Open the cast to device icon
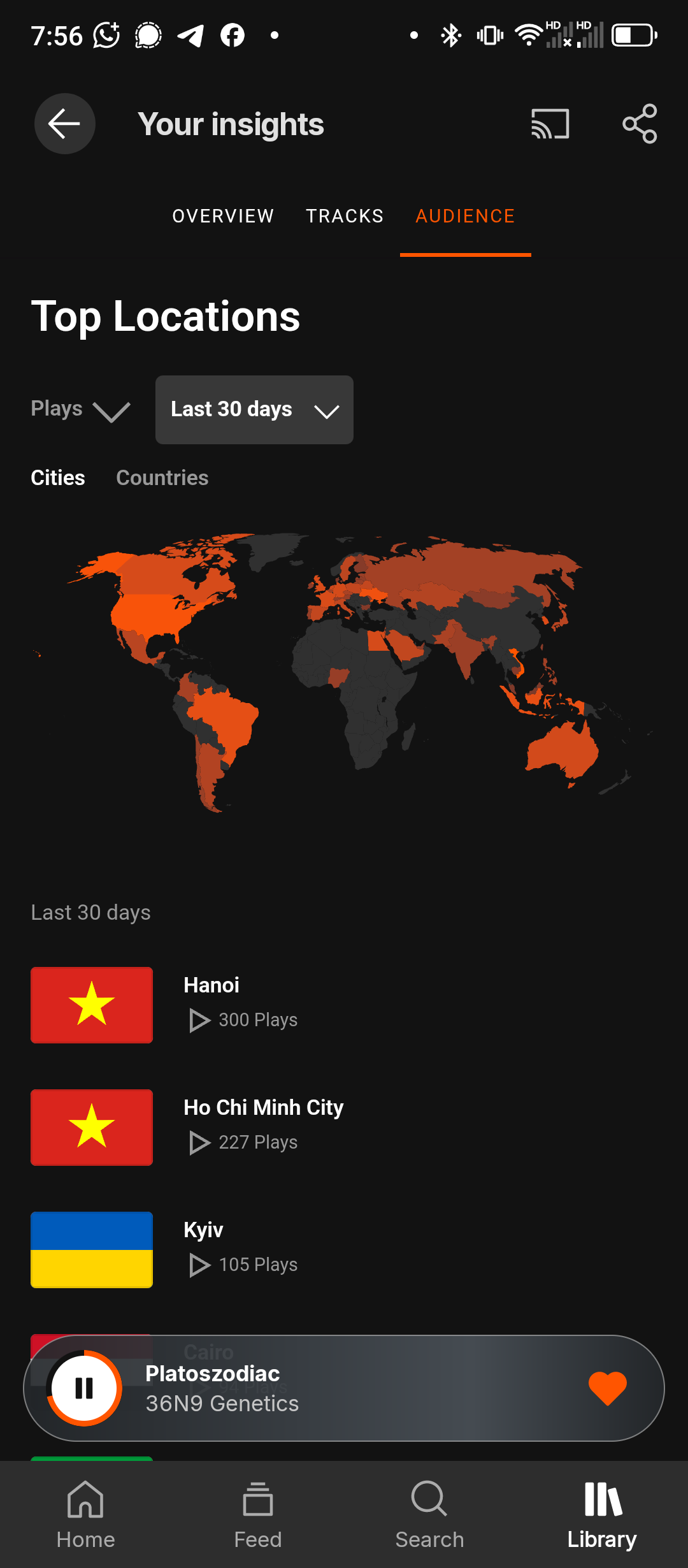This screenshot has height=1568, width=688. (x=550, y=124)
